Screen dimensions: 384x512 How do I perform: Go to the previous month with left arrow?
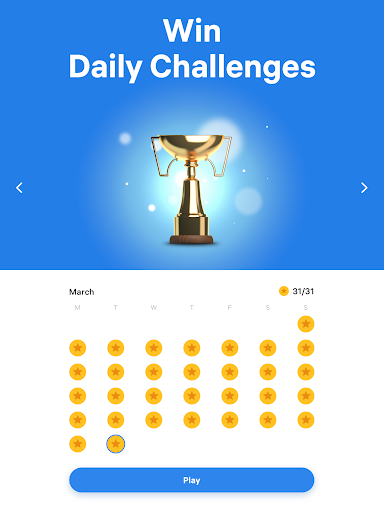pyautogui.click(x=19, y=188)
